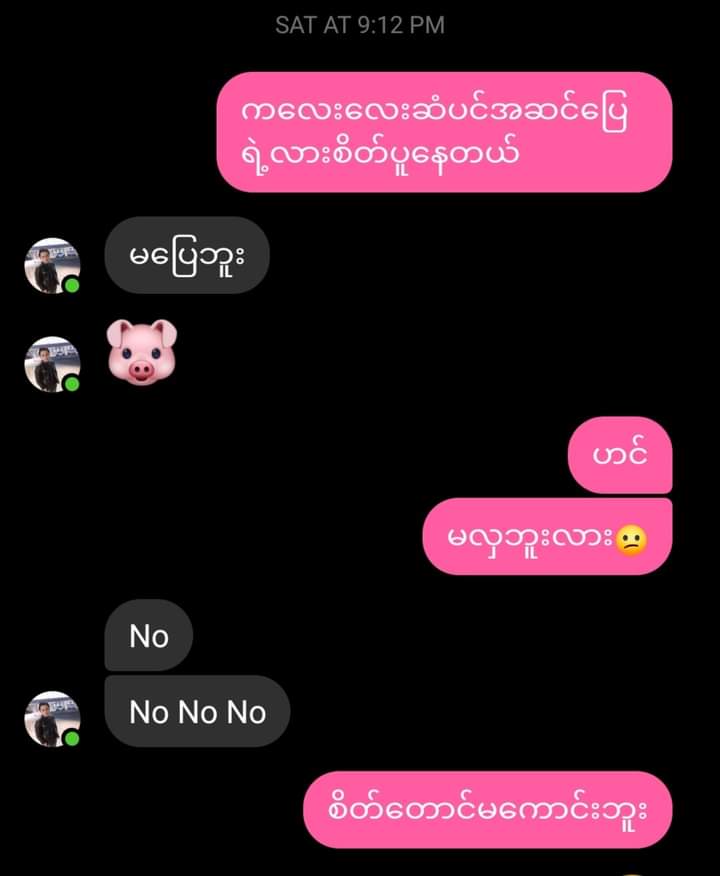This screenshot has width=720, height=876.
Task: Tap the "No No No" message bubble
Action: (x=197, y=712)
